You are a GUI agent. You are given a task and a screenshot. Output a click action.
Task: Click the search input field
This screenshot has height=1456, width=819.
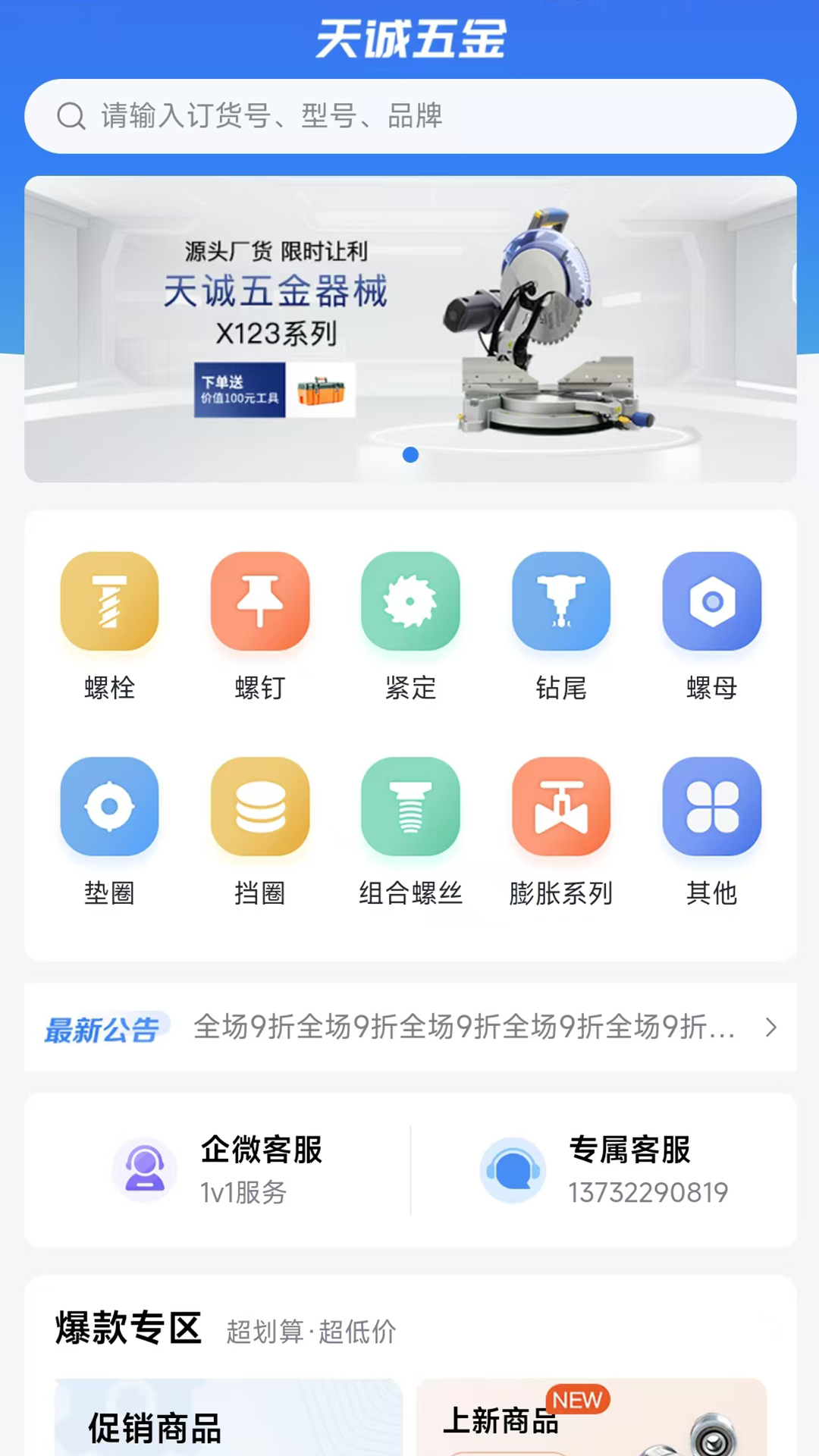[x=409, y=116]
